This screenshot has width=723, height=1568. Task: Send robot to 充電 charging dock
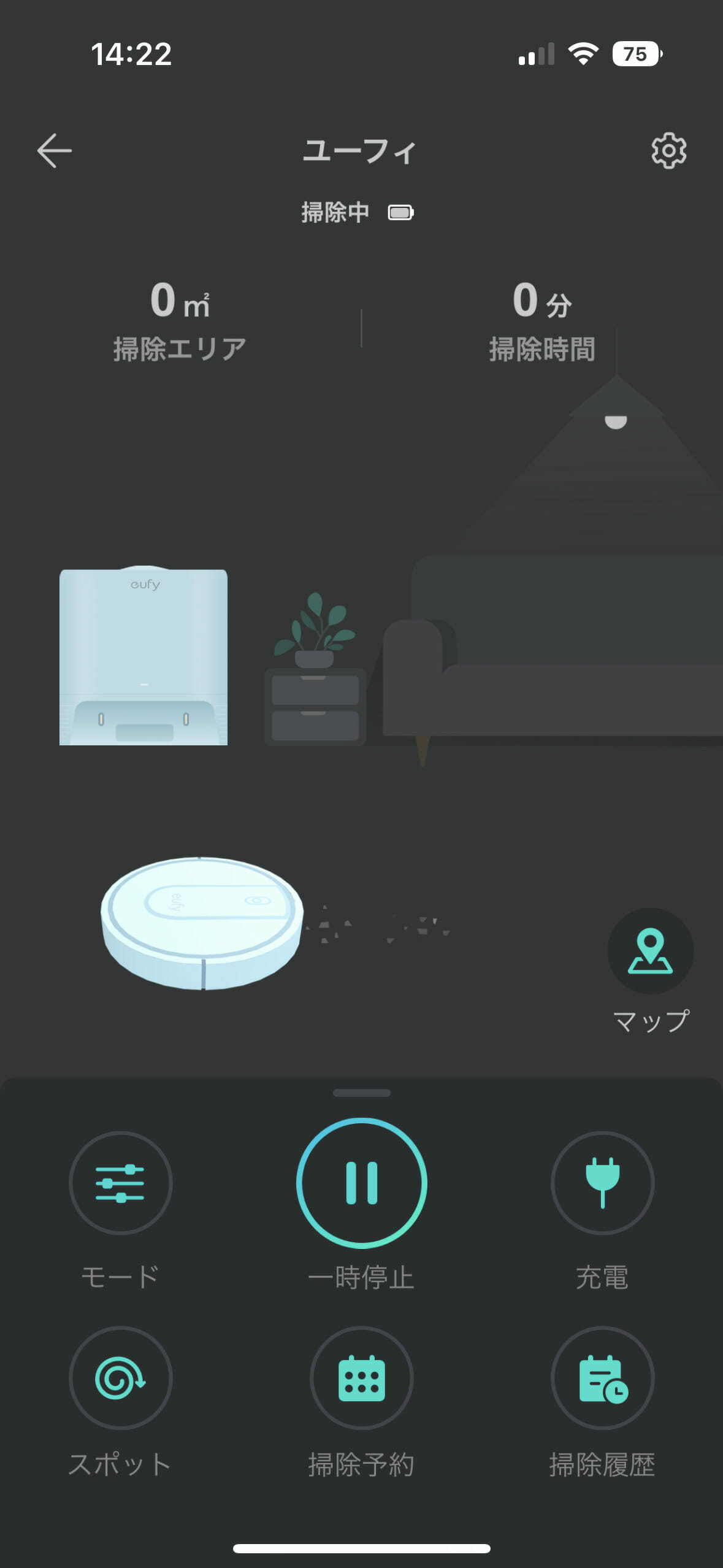(x=602, y=1183)
